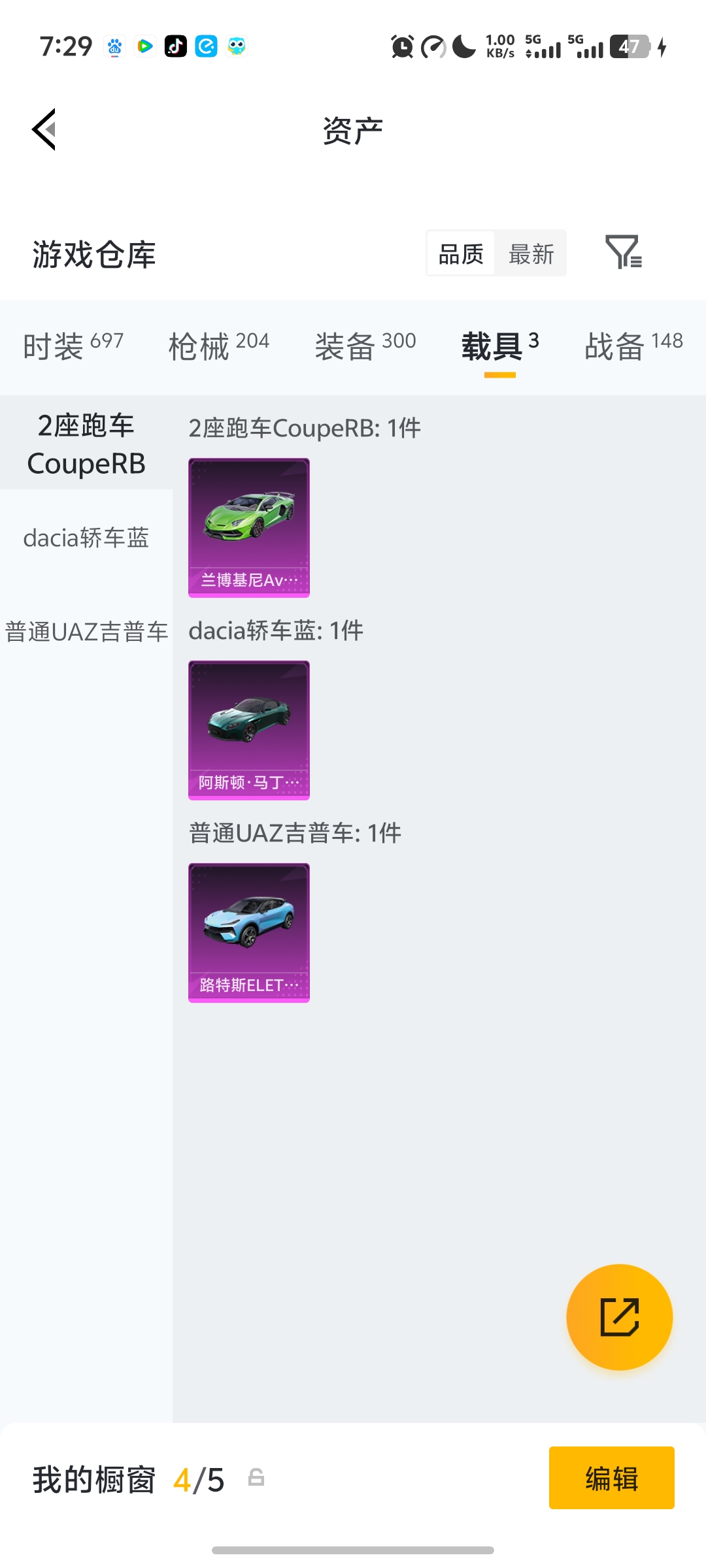Open the 游戏仓库 section header
The height and width of the screenshot is (1568, 706).
[x=93, y=255]
